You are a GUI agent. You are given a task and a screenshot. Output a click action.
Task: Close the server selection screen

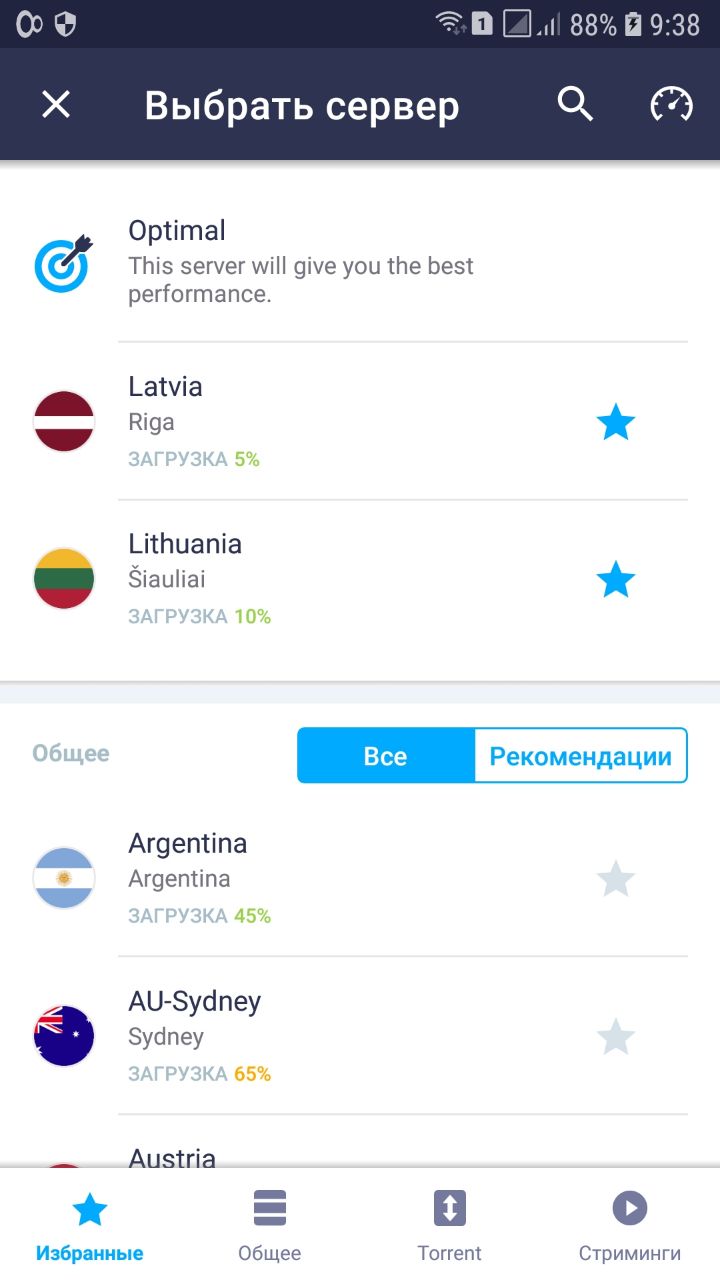click(x=56, y=104)
